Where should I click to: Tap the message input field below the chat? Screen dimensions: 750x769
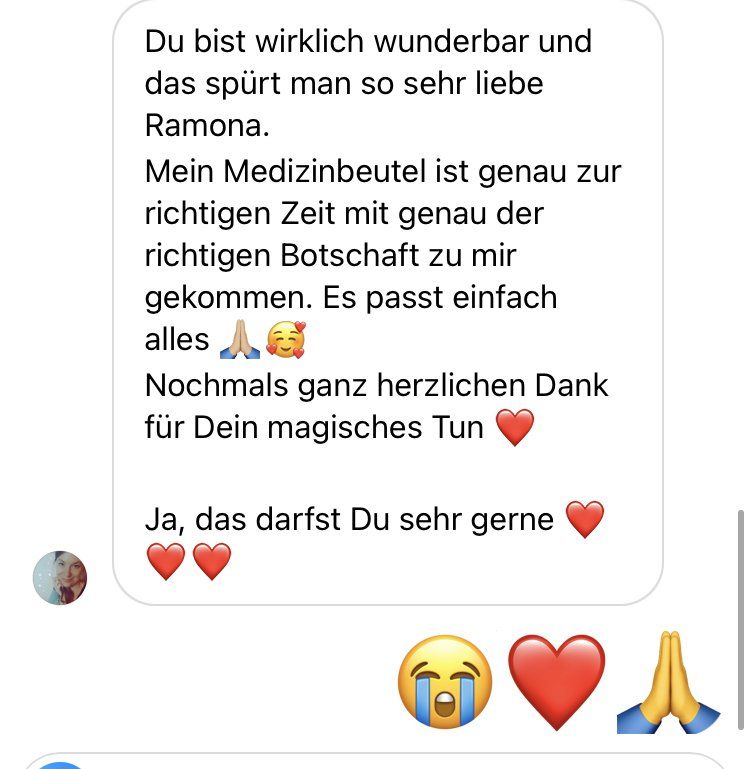tap(380, 762)
